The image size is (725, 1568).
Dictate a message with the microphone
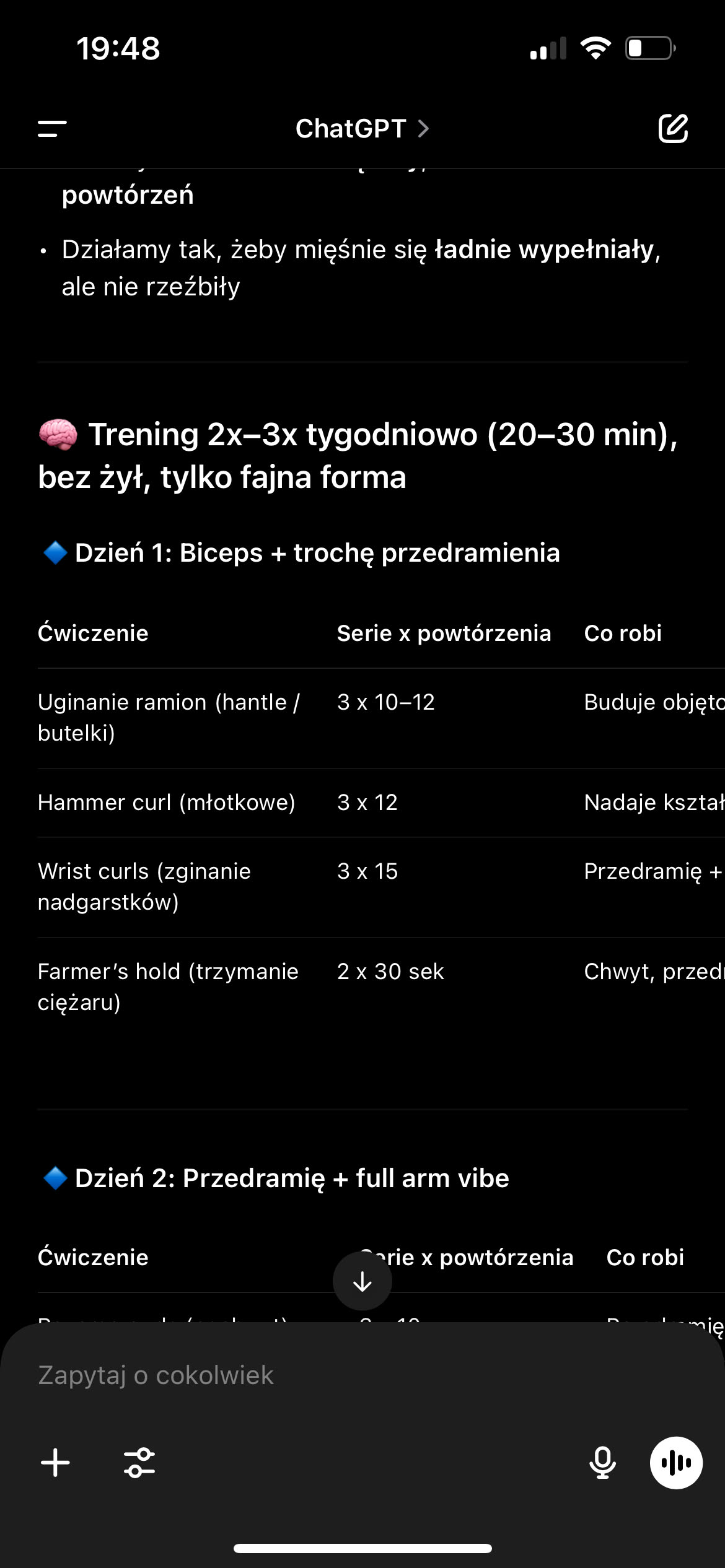point(602,1463)
